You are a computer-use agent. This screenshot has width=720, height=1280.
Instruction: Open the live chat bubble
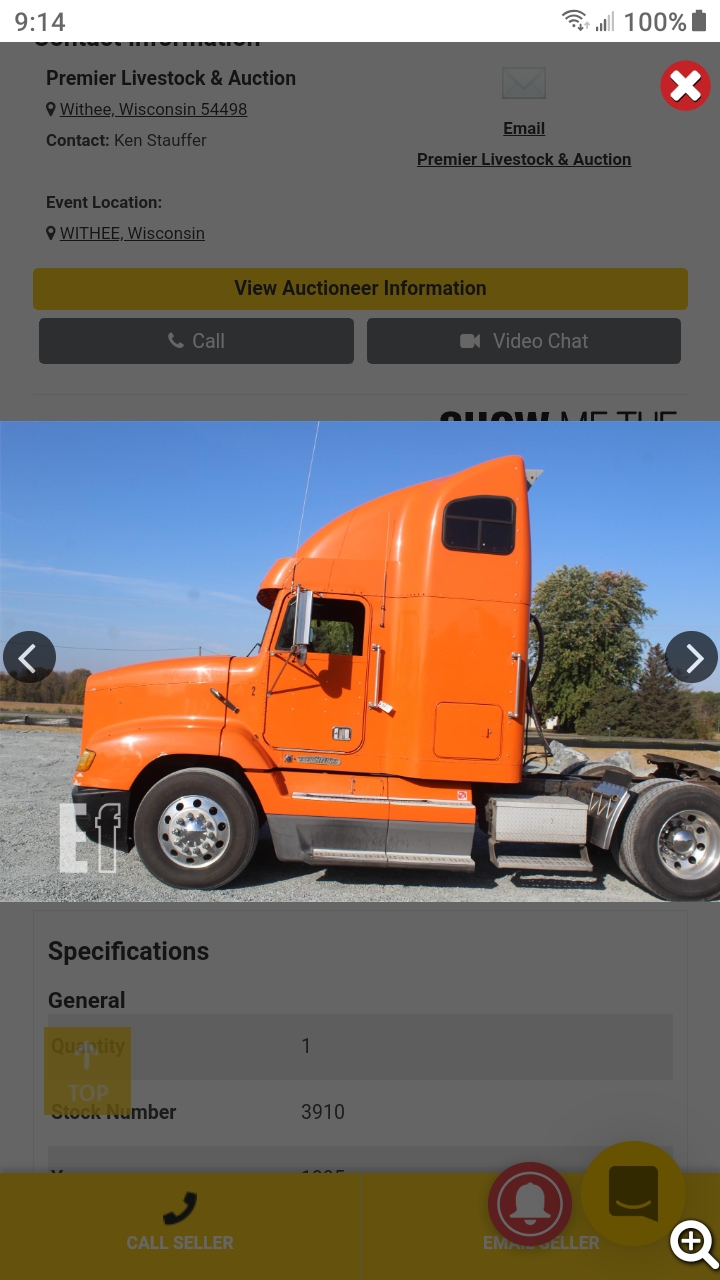[x=633, y=1192]
